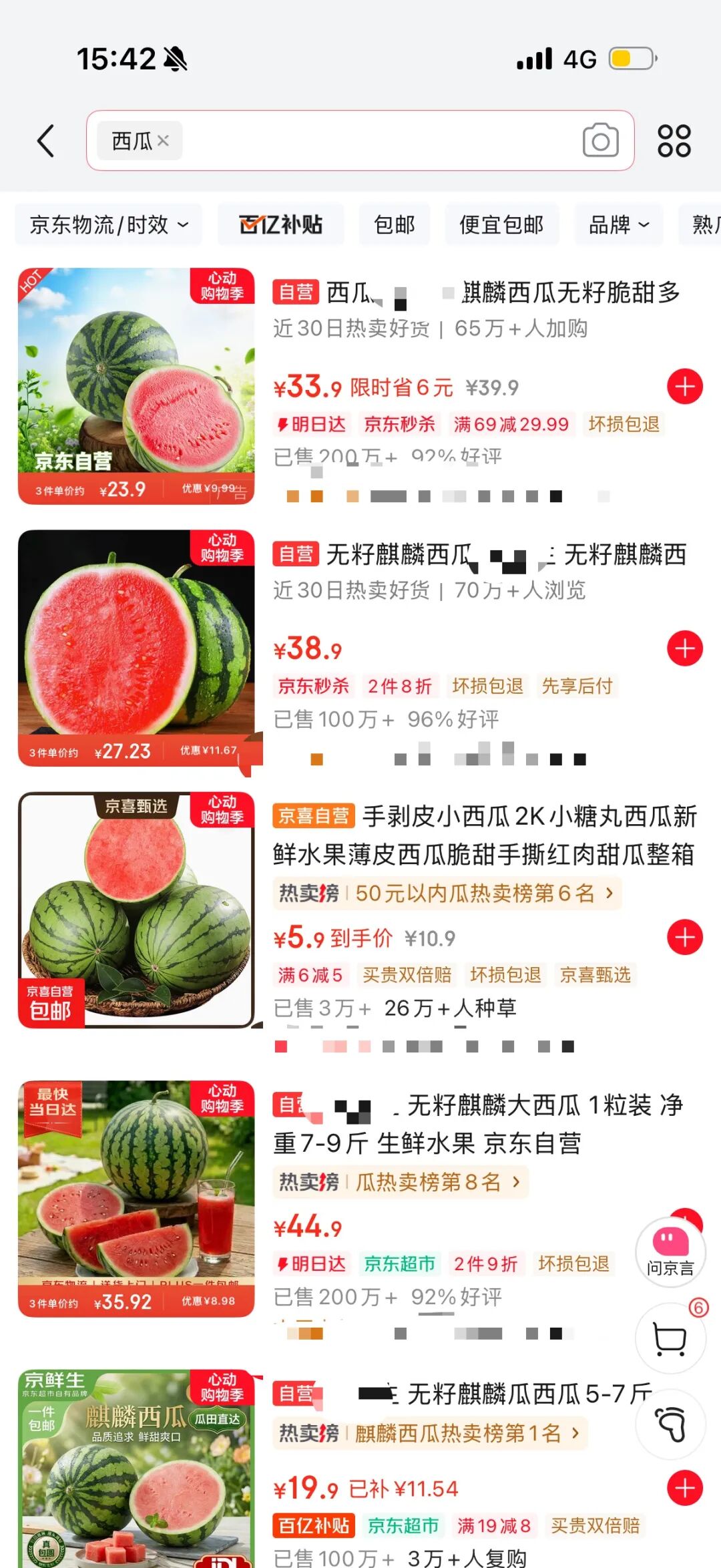Screen dimensions: 721x1568
Task: Switch layout with the four-circle grid icon
Action: tap(674, 141)
